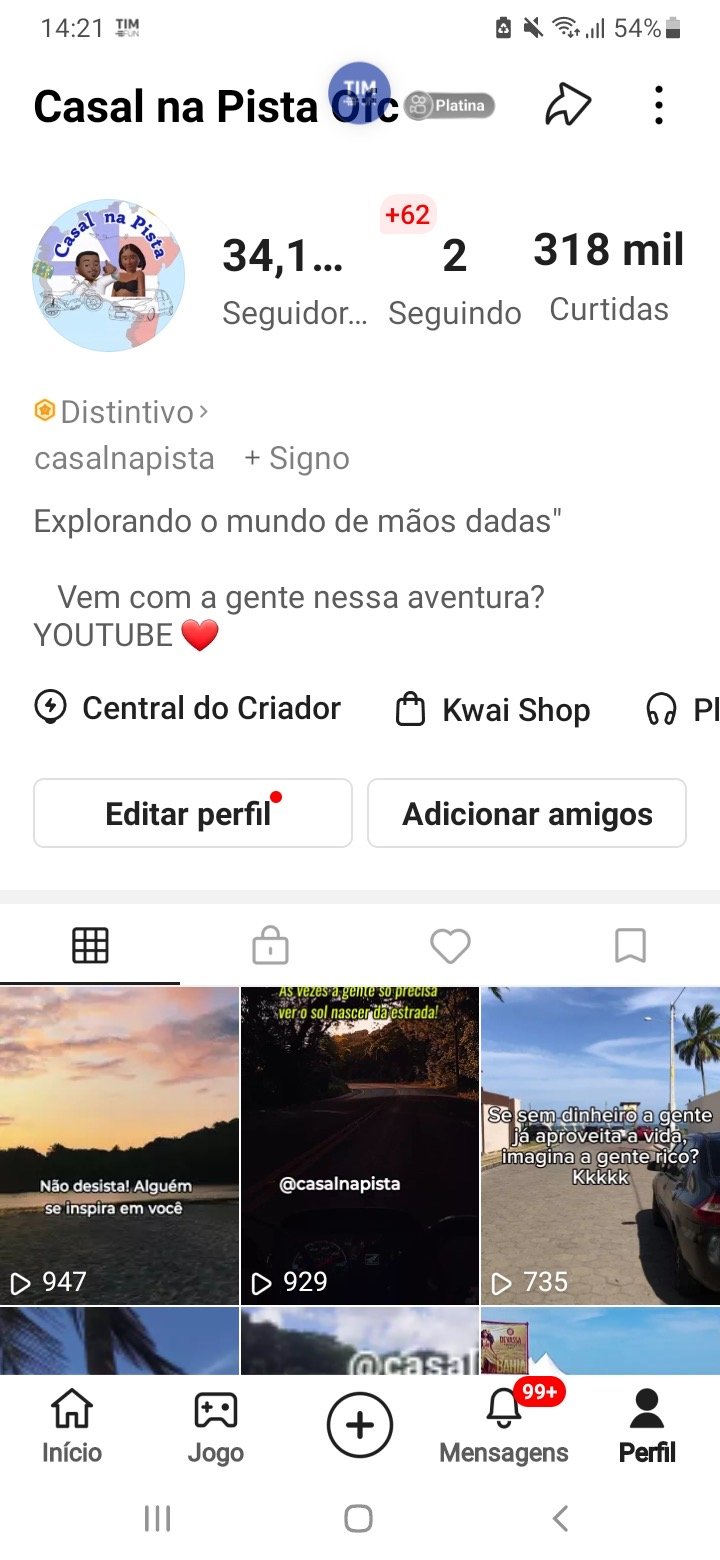Show the liked videos heart tab
The height and width of the screenshot is (1560, 720).
450,945
